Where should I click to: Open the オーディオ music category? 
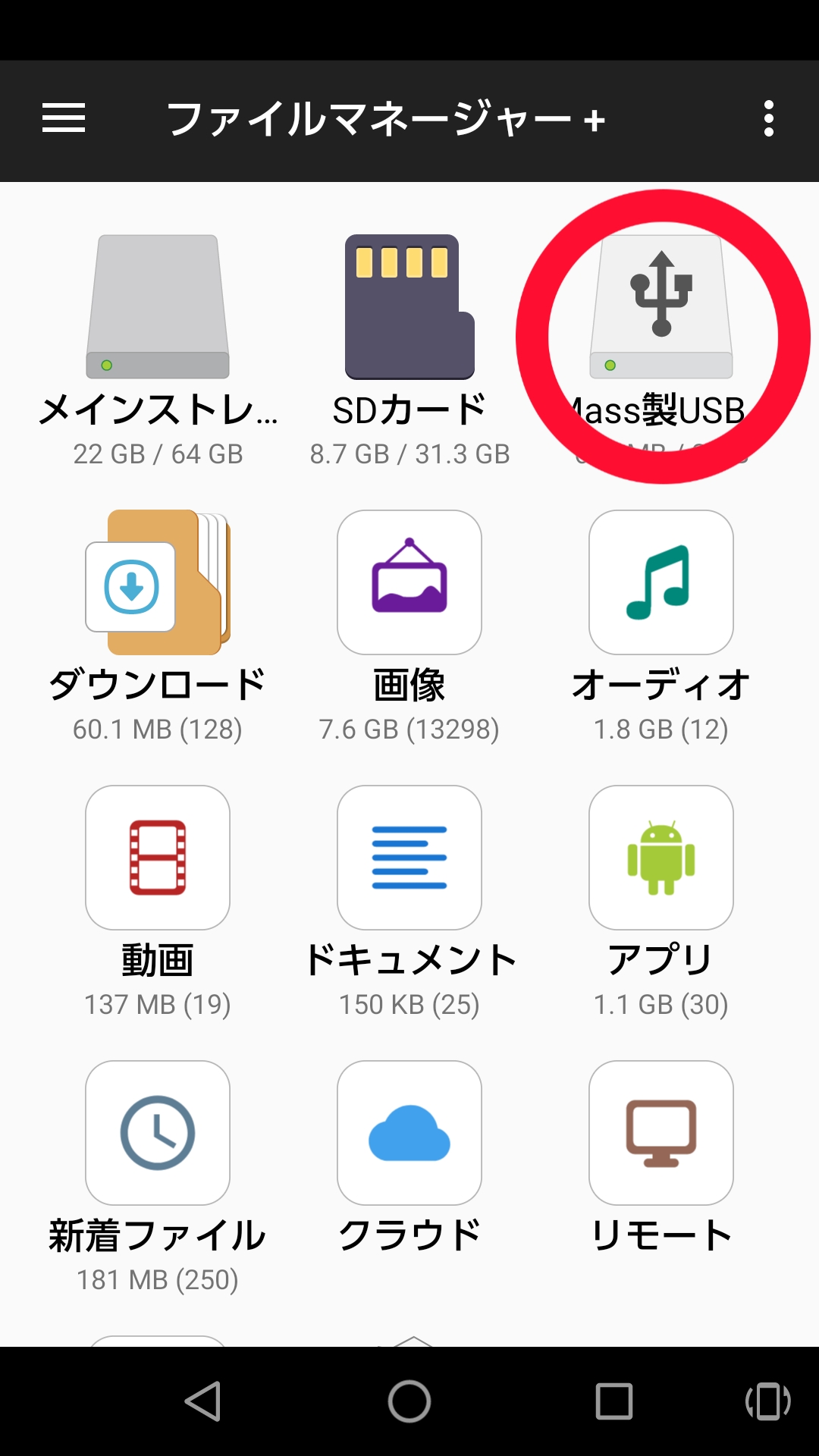661,581
